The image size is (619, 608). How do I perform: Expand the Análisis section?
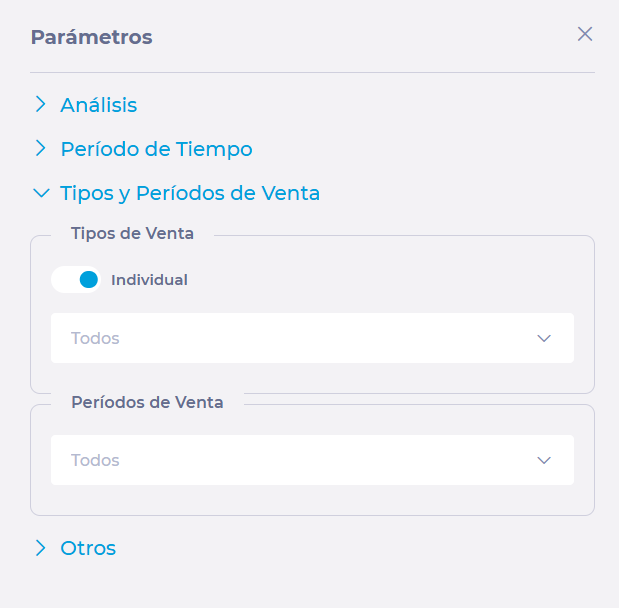[98, 105]
